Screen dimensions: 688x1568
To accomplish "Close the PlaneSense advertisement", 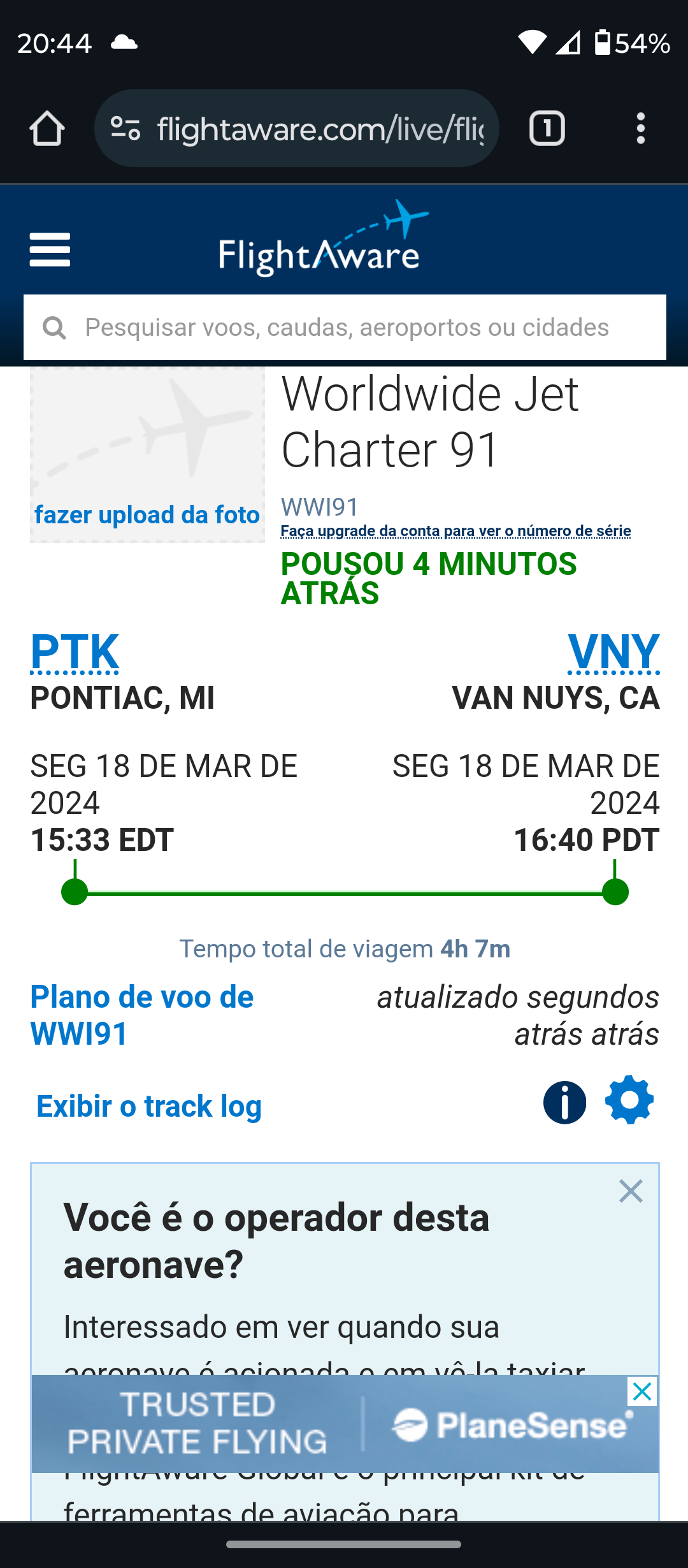I will 642,1392.
